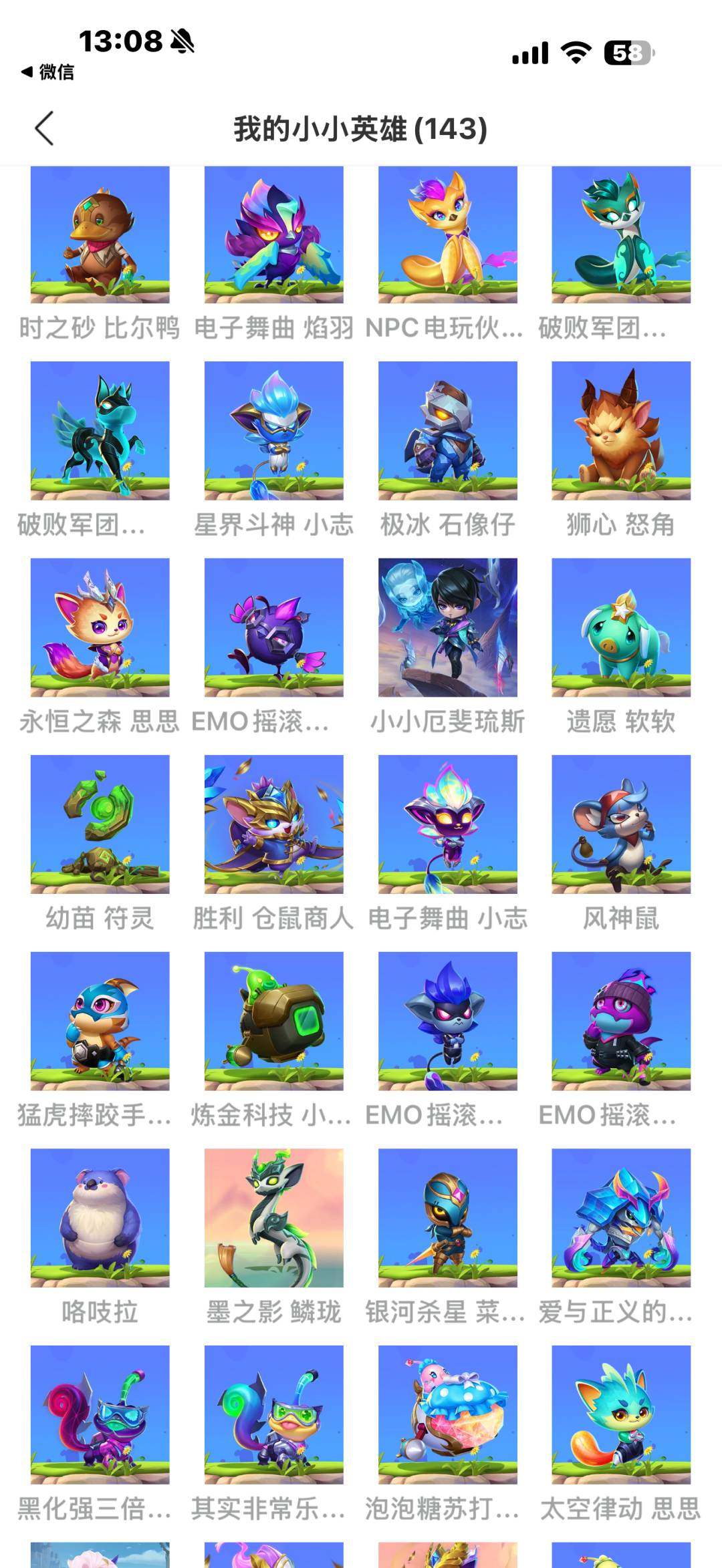Go back using the back arrow
The height and width of the screenshot is (1568, 722).
(x=44, y=128)
